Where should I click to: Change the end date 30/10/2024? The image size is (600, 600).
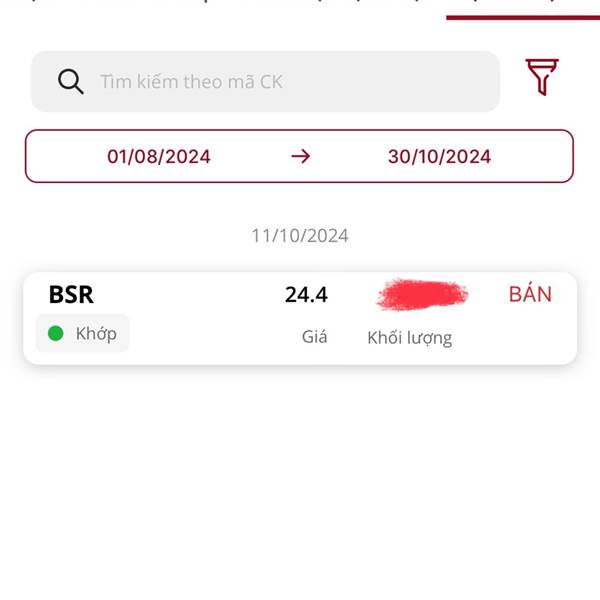click(439, 156)
